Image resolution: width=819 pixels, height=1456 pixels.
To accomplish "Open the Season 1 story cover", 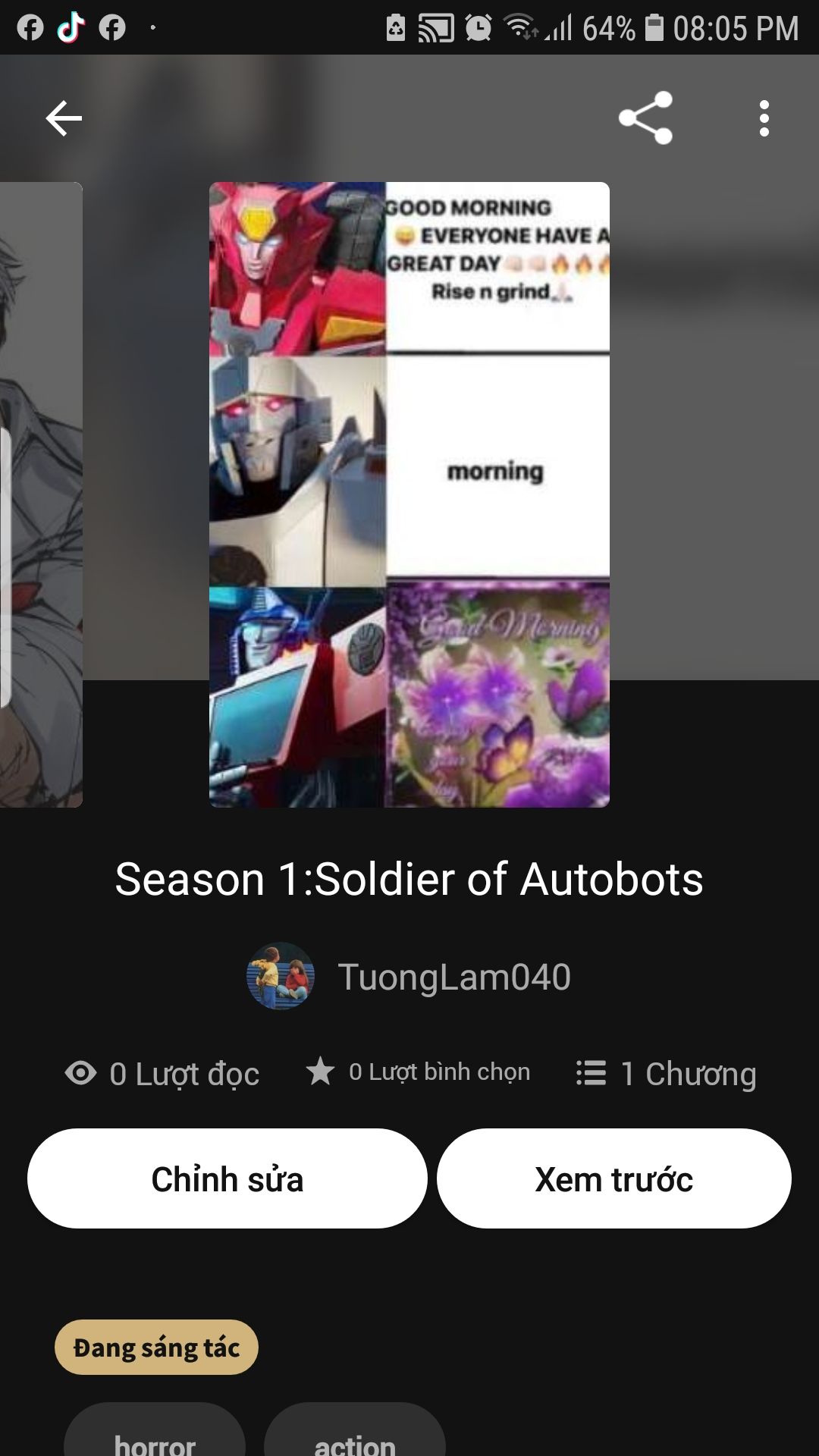I will [409, 494].
